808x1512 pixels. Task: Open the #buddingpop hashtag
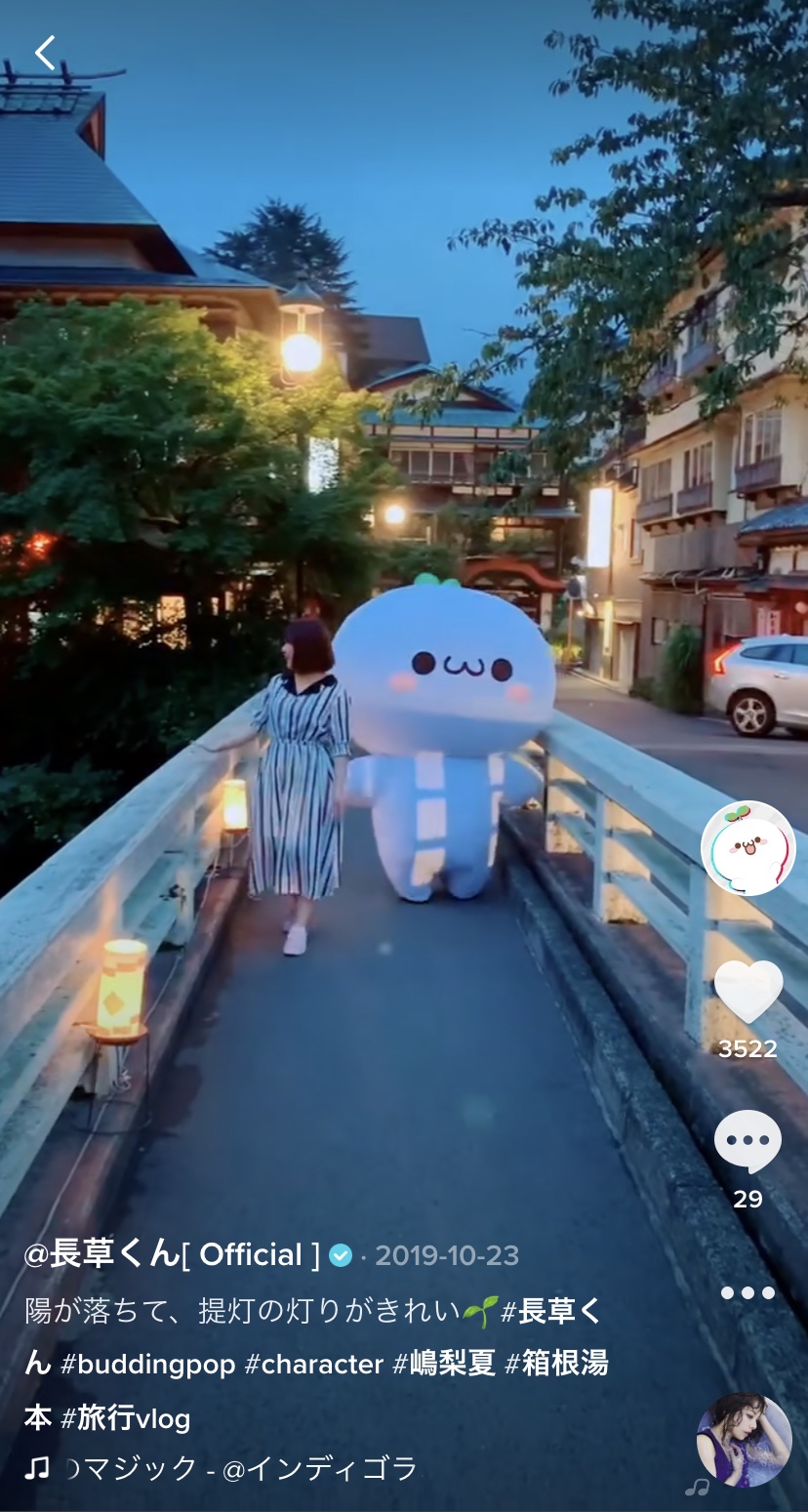(x=148, y=1364)
